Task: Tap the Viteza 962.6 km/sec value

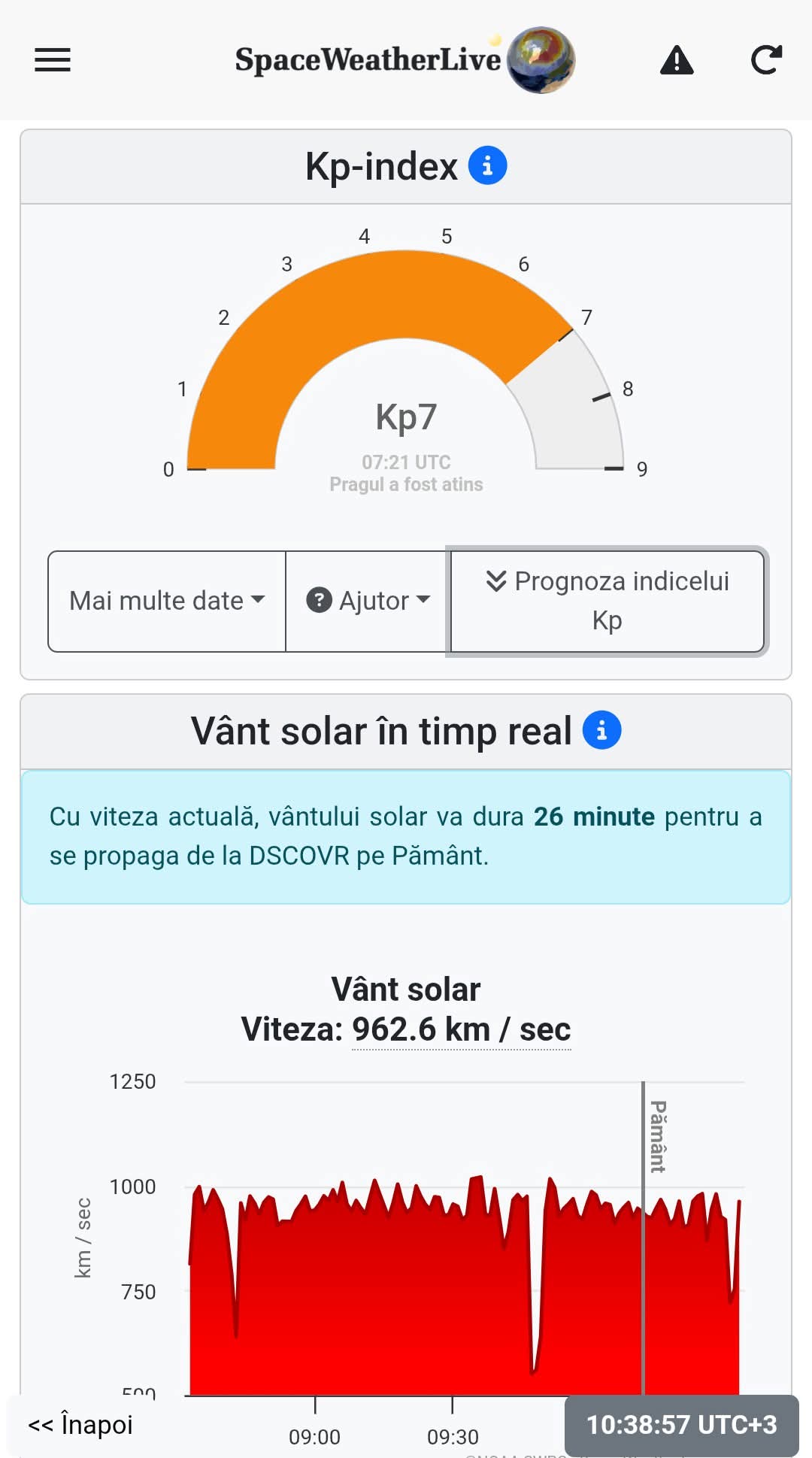Action: [x=462, y=1029]
